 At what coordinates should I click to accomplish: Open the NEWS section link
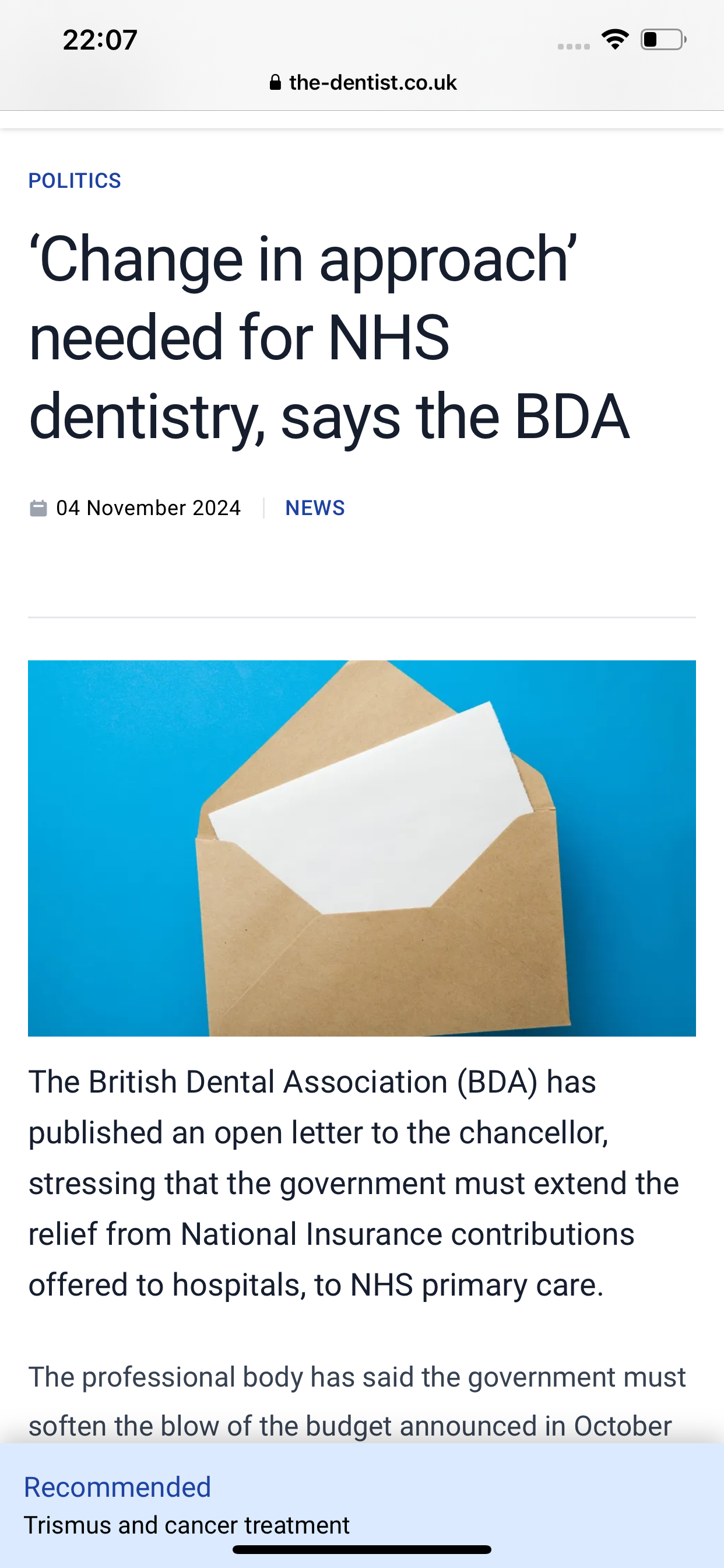tap(315, 508)
